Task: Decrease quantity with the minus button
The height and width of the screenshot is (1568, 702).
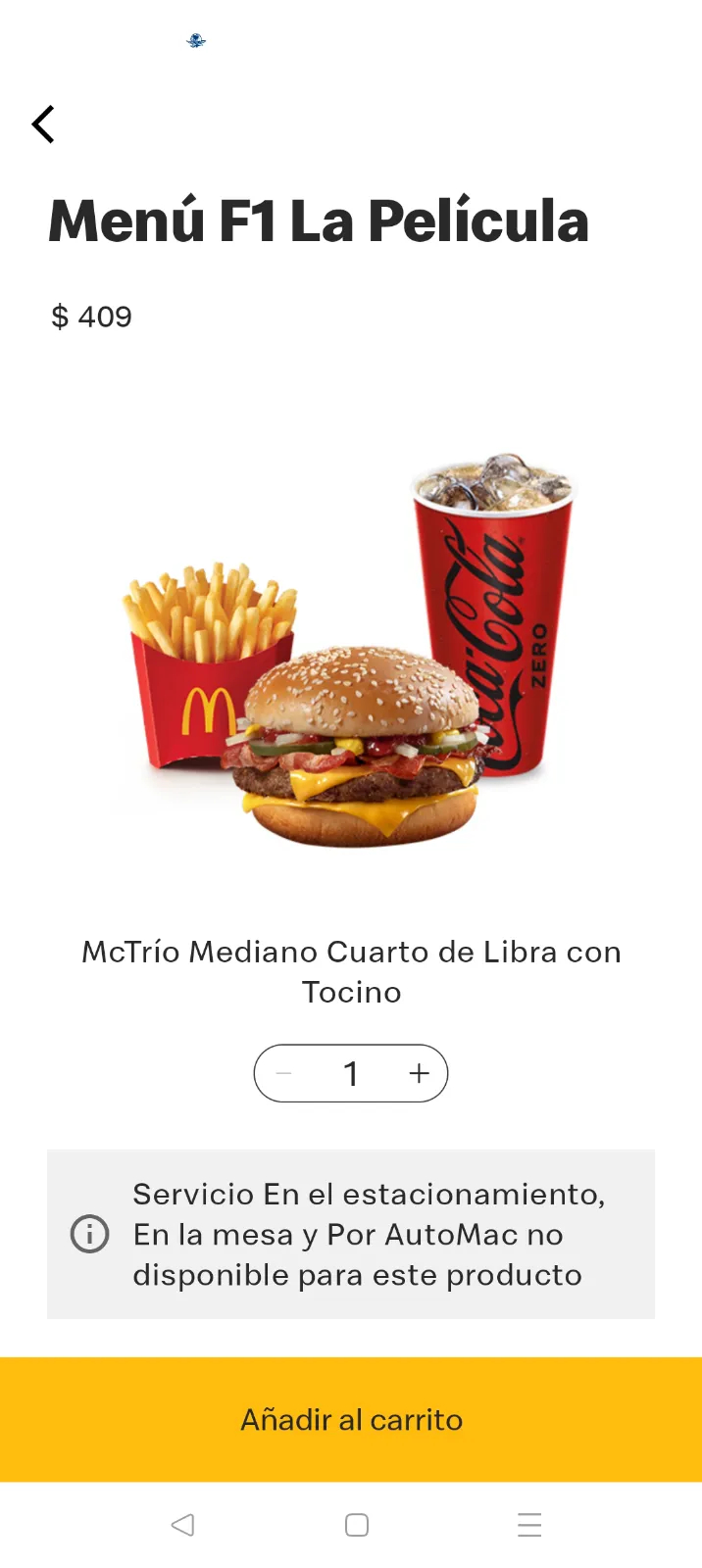Action: click(x=284, y=1074)
